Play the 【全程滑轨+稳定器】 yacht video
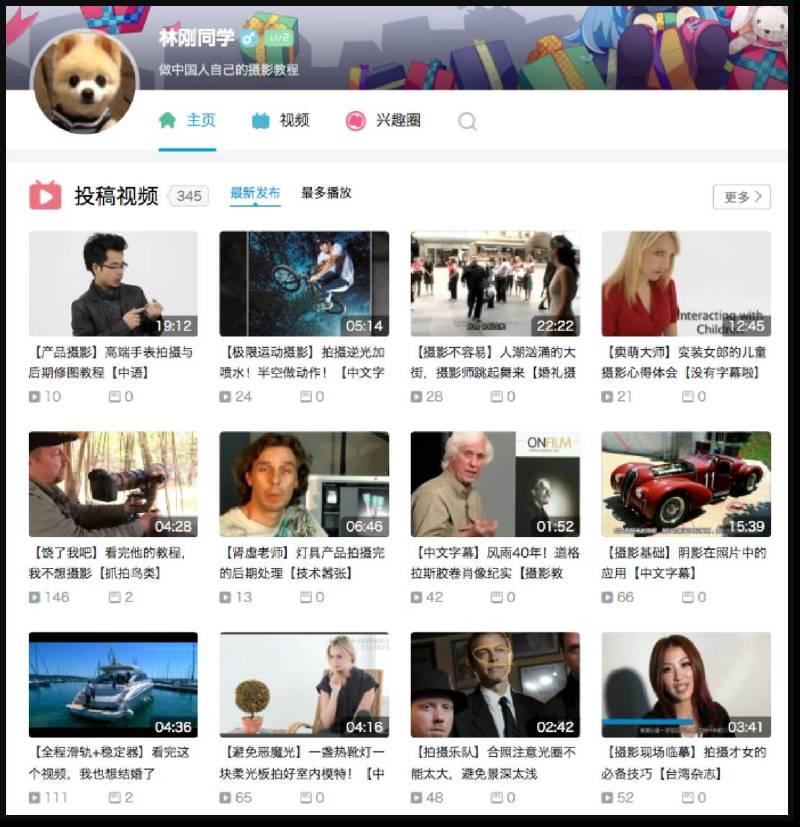800x827 pixels. point(113,684)
